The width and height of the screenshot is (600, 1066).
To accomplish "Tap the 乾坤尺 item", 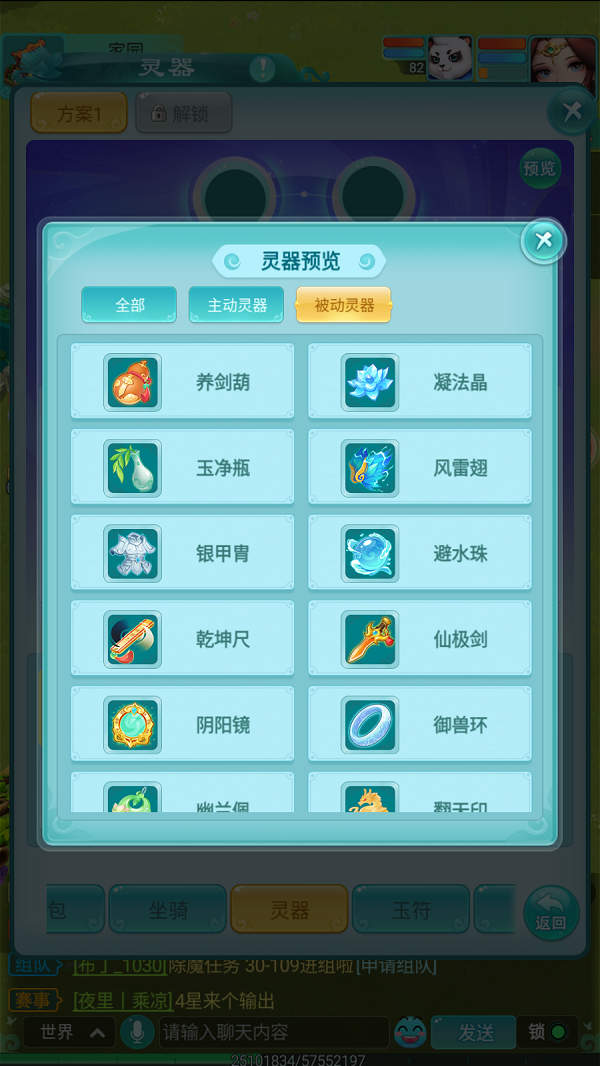I will pyautogui.click(x=182, y=639).
